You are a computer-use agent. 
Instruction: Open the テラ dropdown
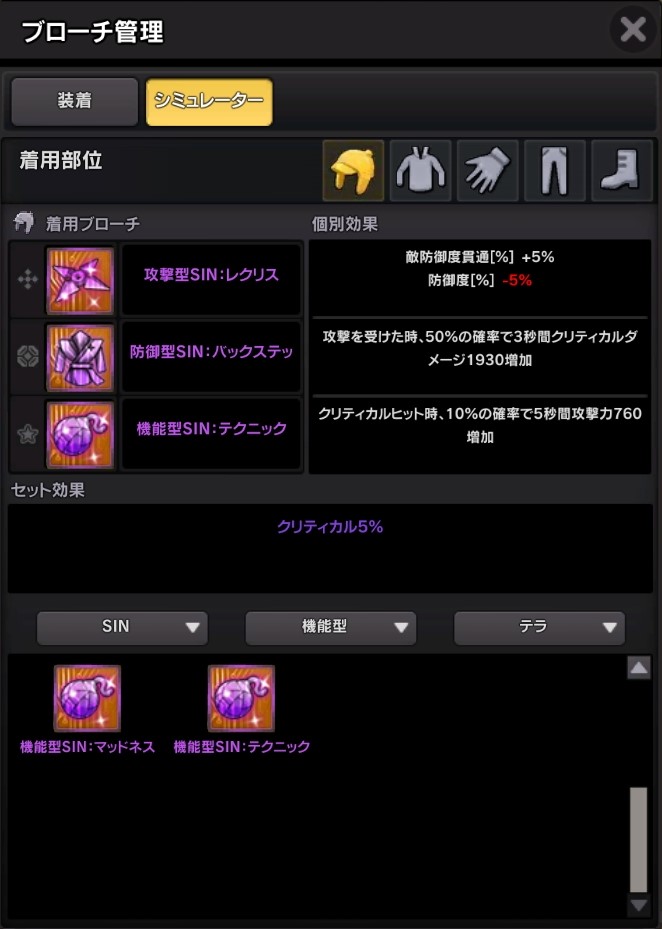[539, 628]
